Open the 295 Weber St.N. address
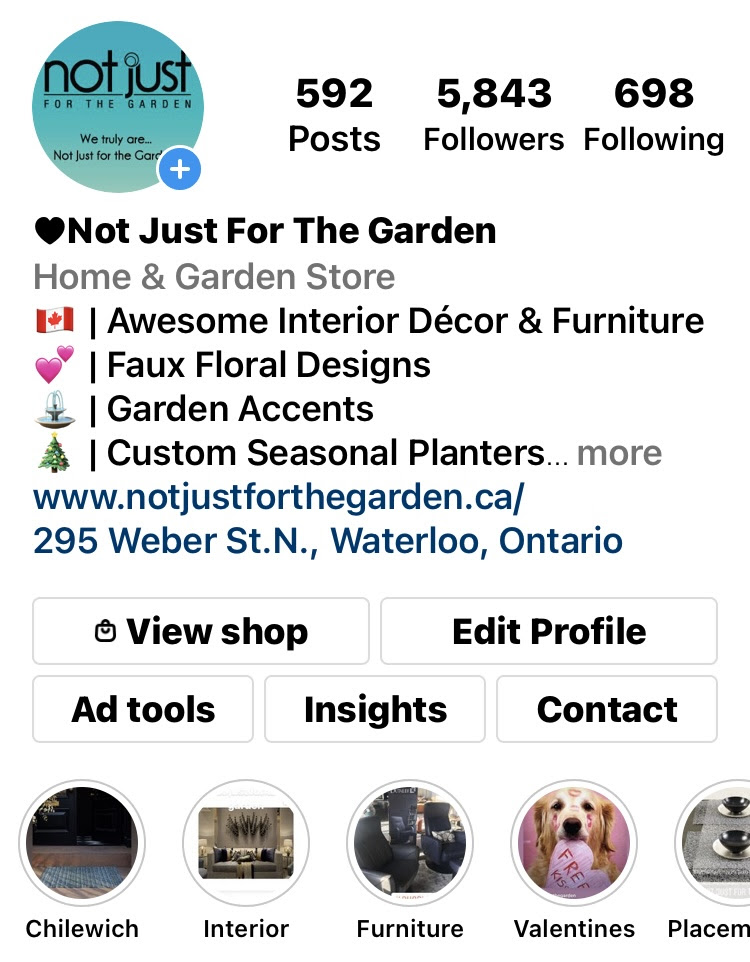The image size is (750, 962). pos(328,541)
